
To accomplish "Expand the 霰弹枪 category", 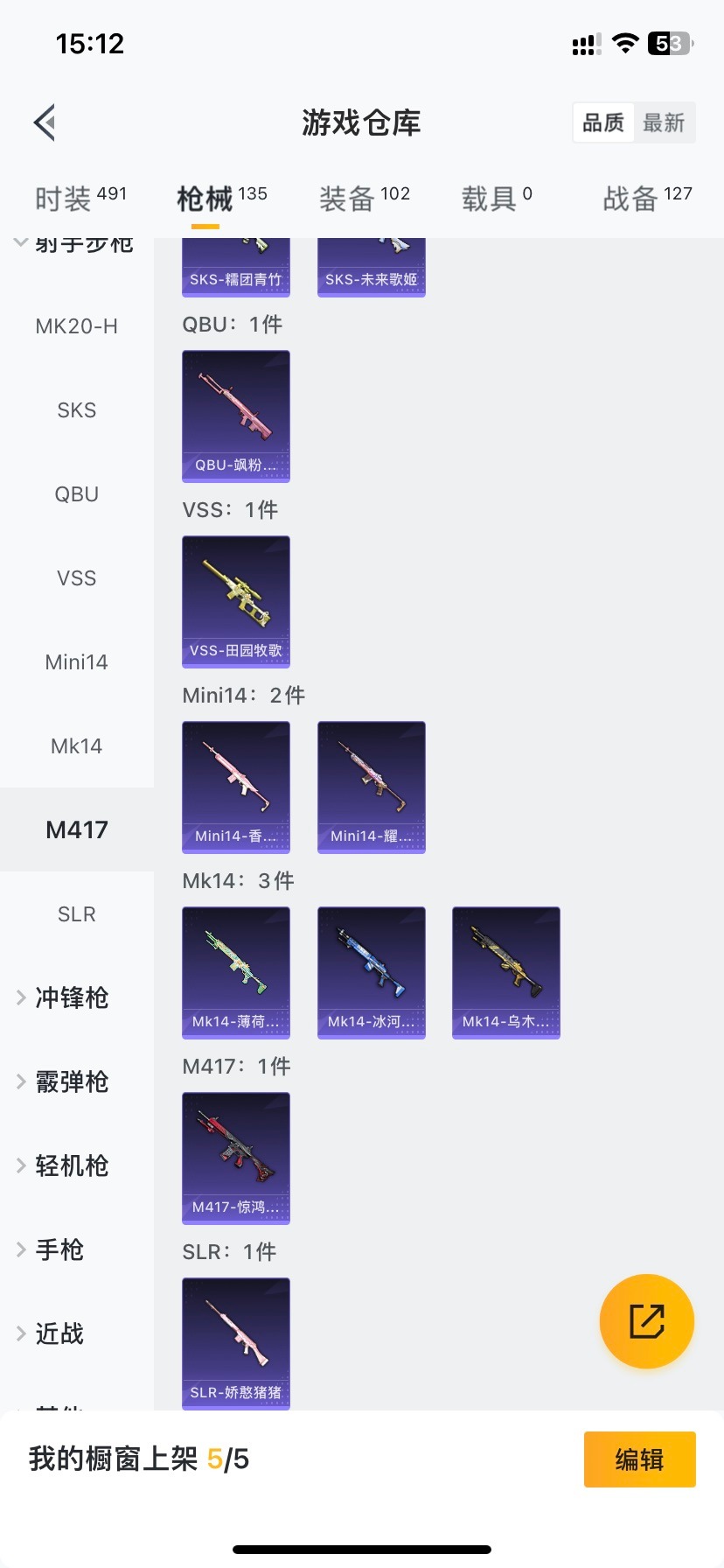I will [72, 1081].
